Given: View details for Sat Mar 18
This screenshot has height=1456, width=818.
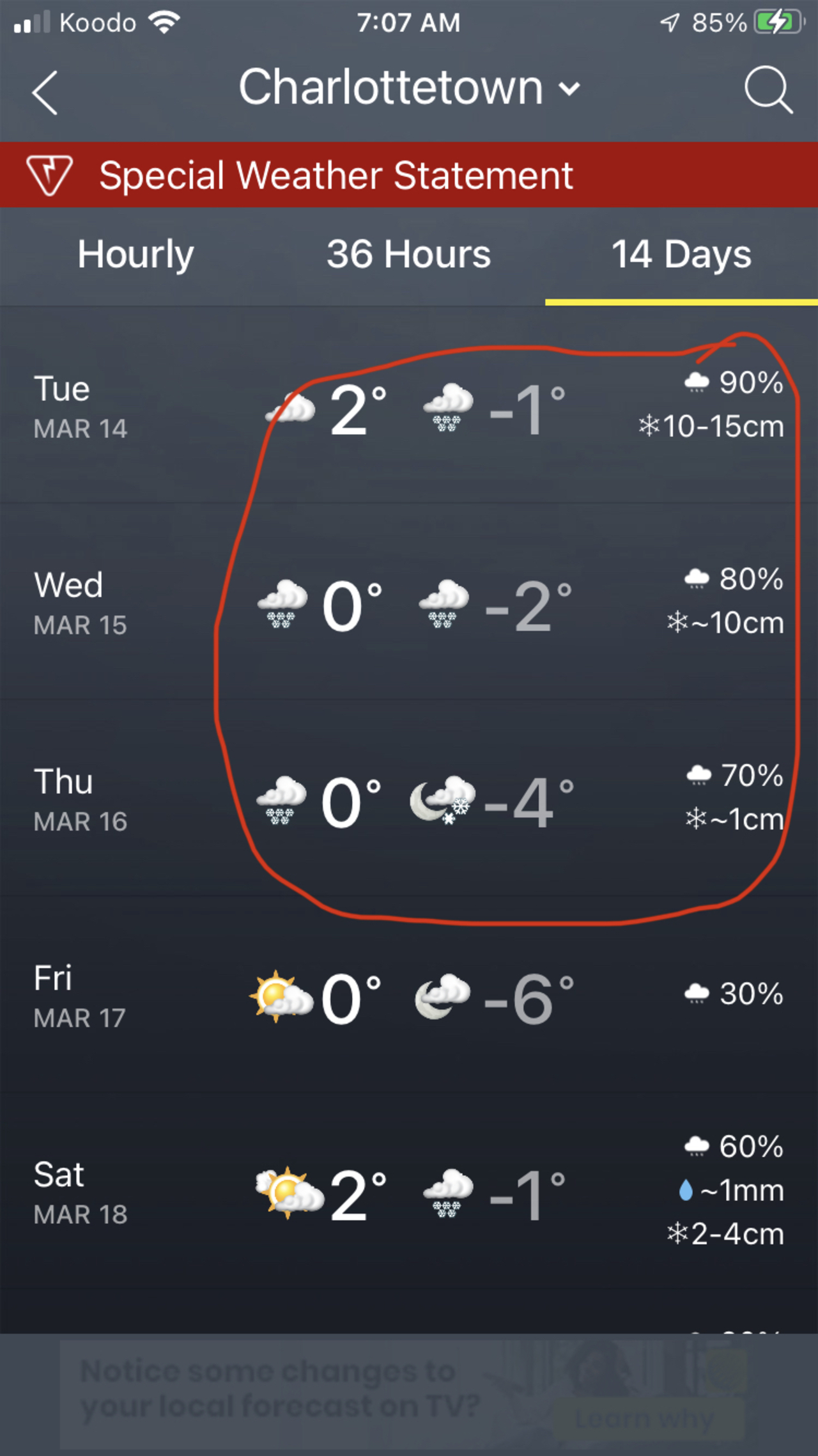Looking at the screenshot, I should 409,1193.
